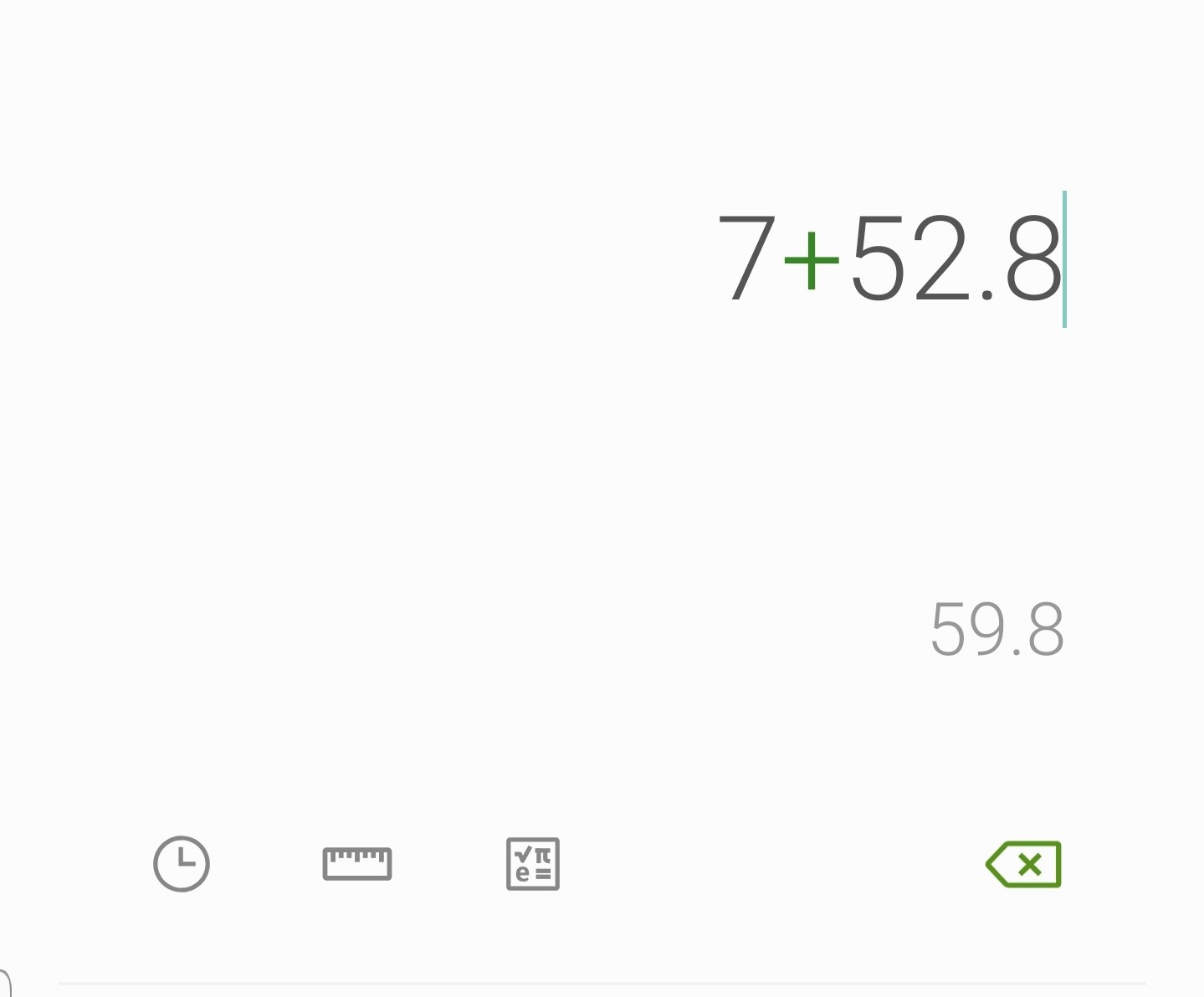
Task: Tap the expression field showing 7+52.8
Action: pyautogui.click(x=889, y=259)
